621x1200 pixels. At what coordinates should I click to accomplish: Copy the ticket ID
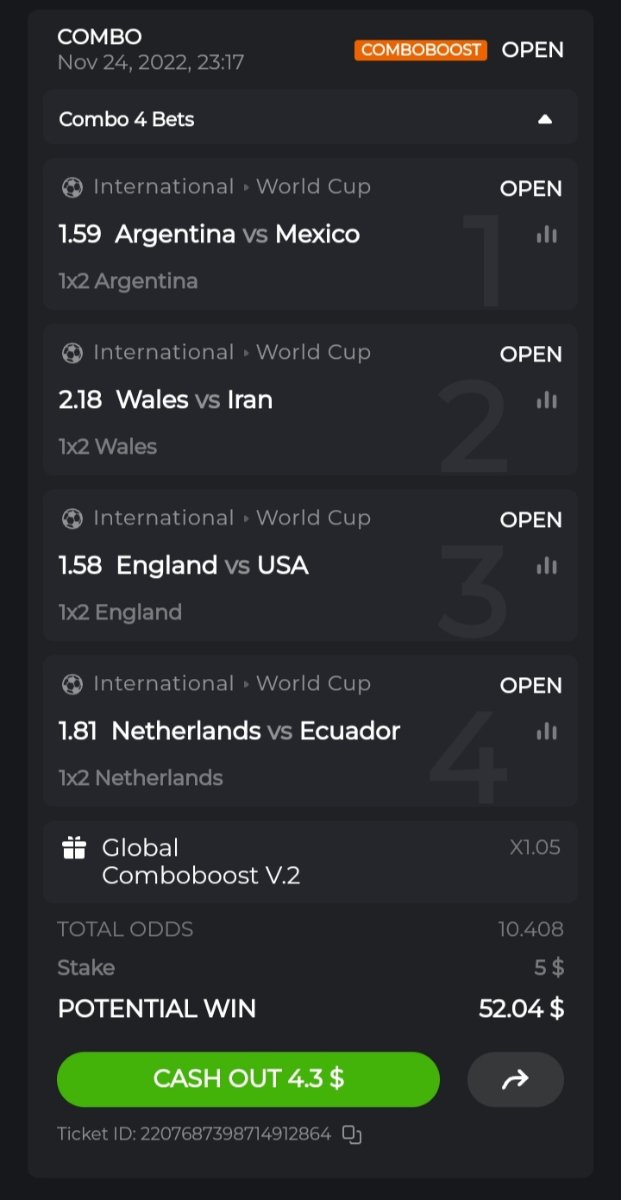(x=351, y=1134)
